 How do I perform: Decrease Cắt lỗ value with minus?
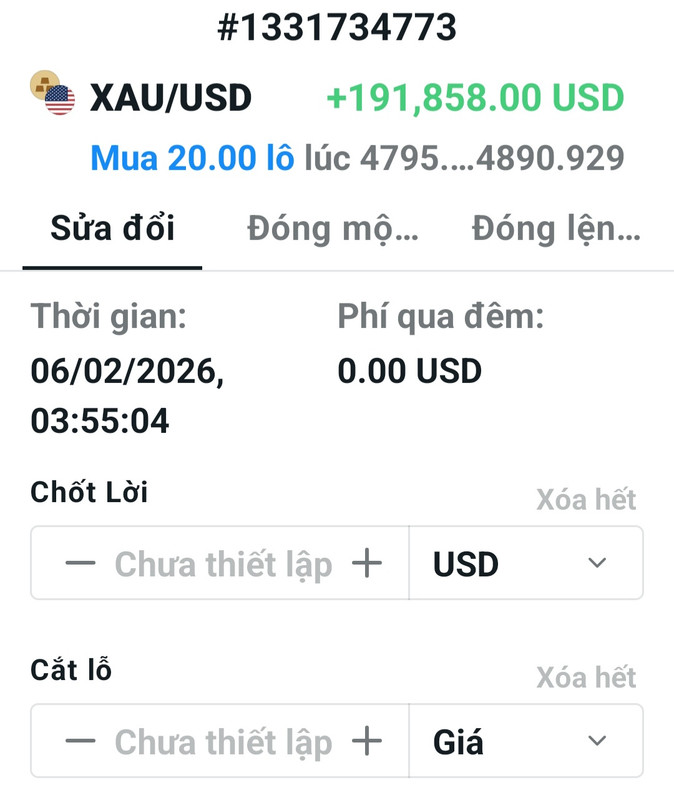80,742
